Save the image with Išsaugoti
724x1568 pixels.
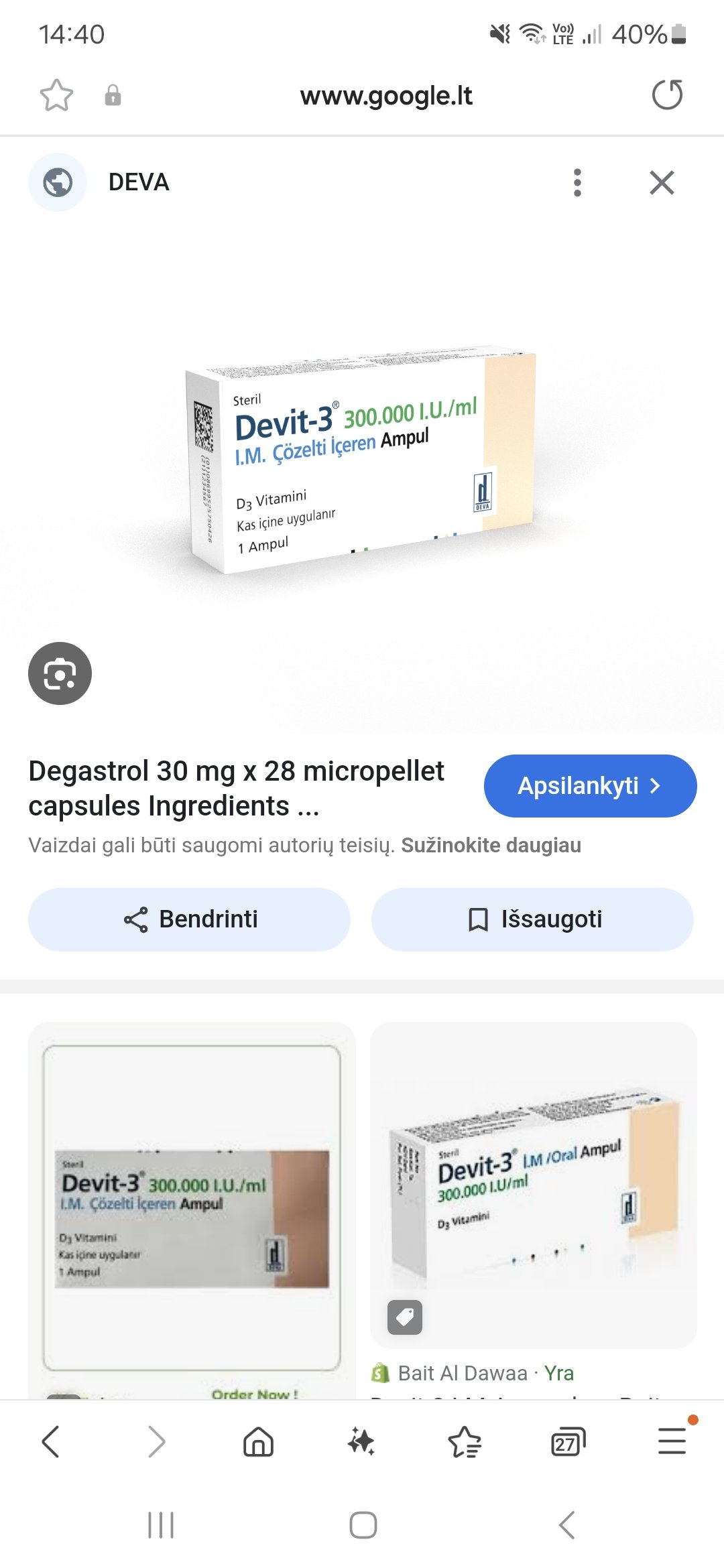(532, 919)
